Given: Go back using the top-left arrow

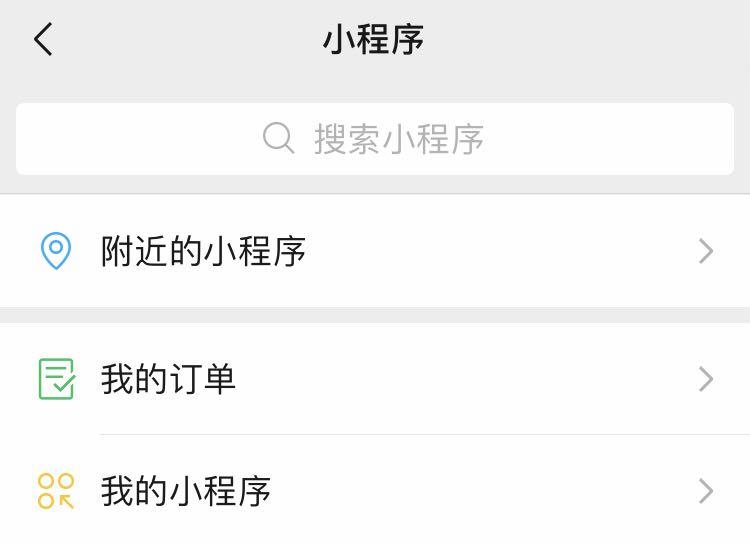Looking at the screenshot, I should 43,40.
